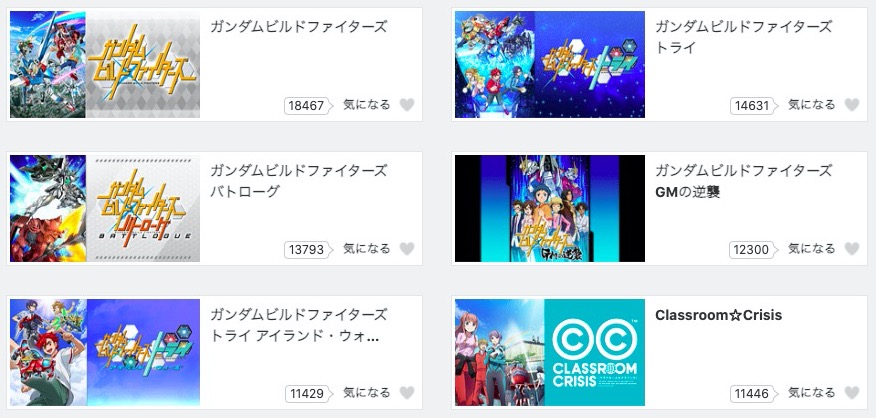Open ガンダムビルドファイターズ トライ アイランド・ウォーズ card

pyautogui.click(x=298, y=325)
